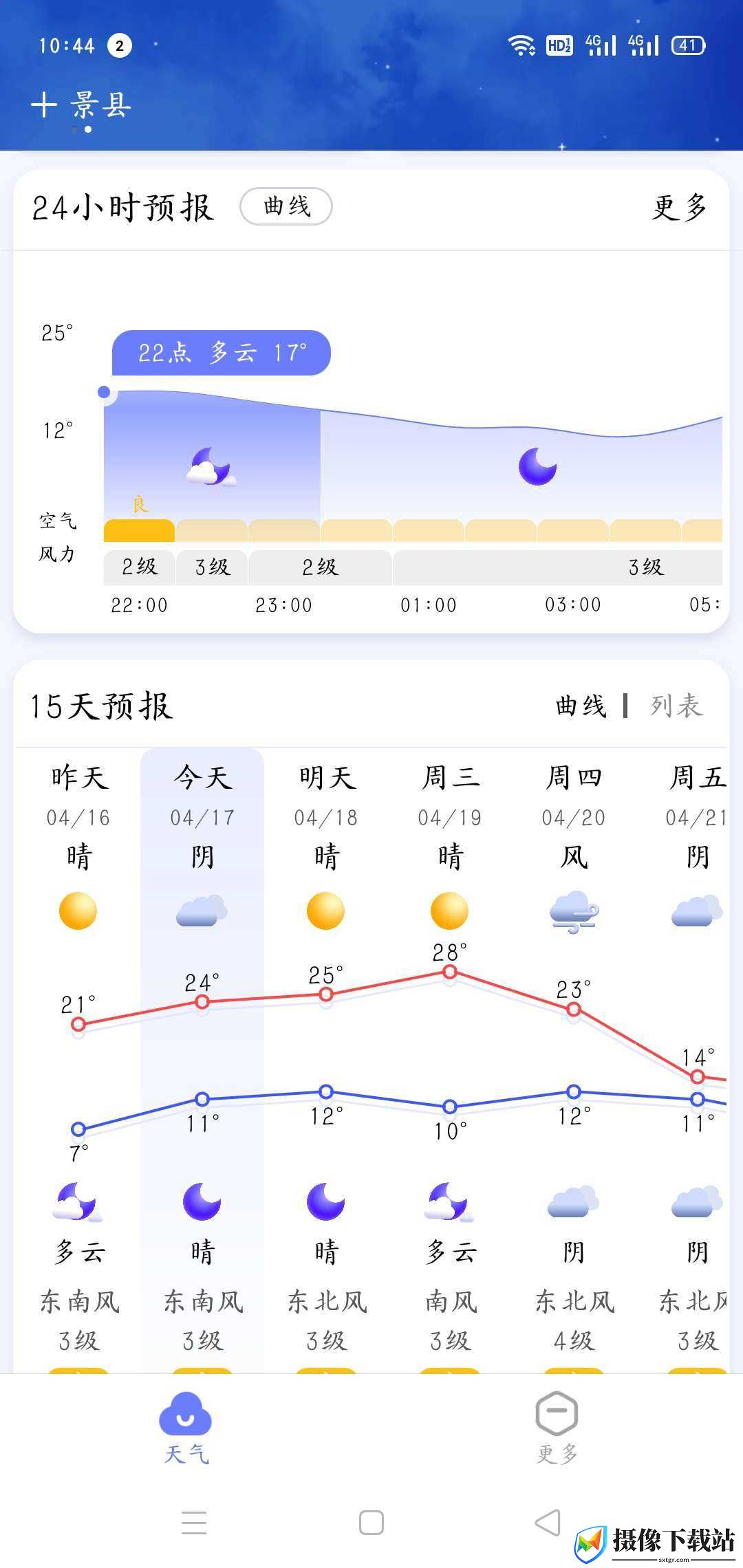Open recent apps from navigation bar
The height and width of the screenshot is (1568, 743).
tap(194, 1523)
